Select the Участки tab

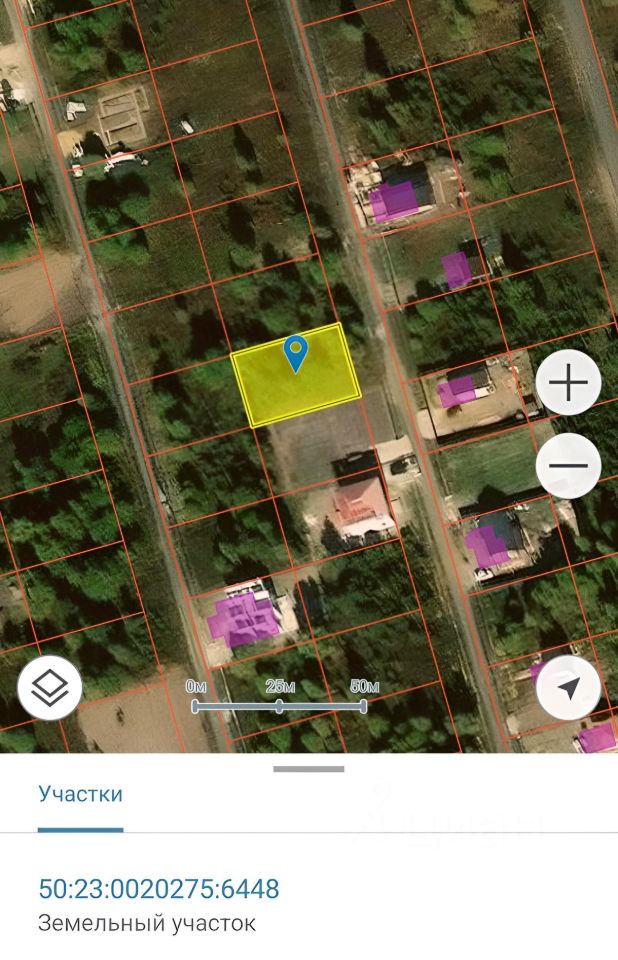[80, 795]
